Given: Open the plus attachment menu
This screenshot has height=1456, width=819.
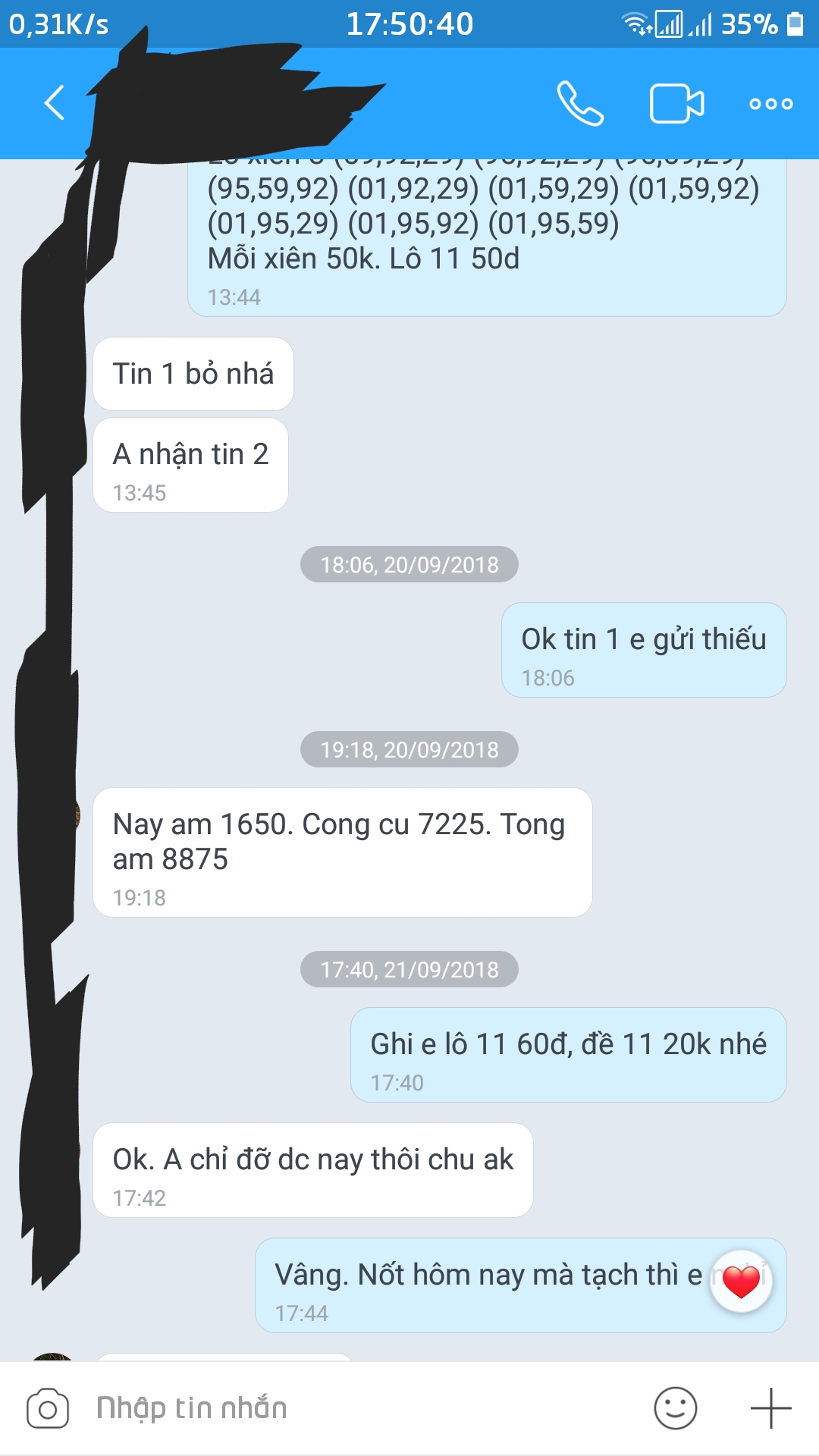Looking at the screenshot, I should point(770,1409).
